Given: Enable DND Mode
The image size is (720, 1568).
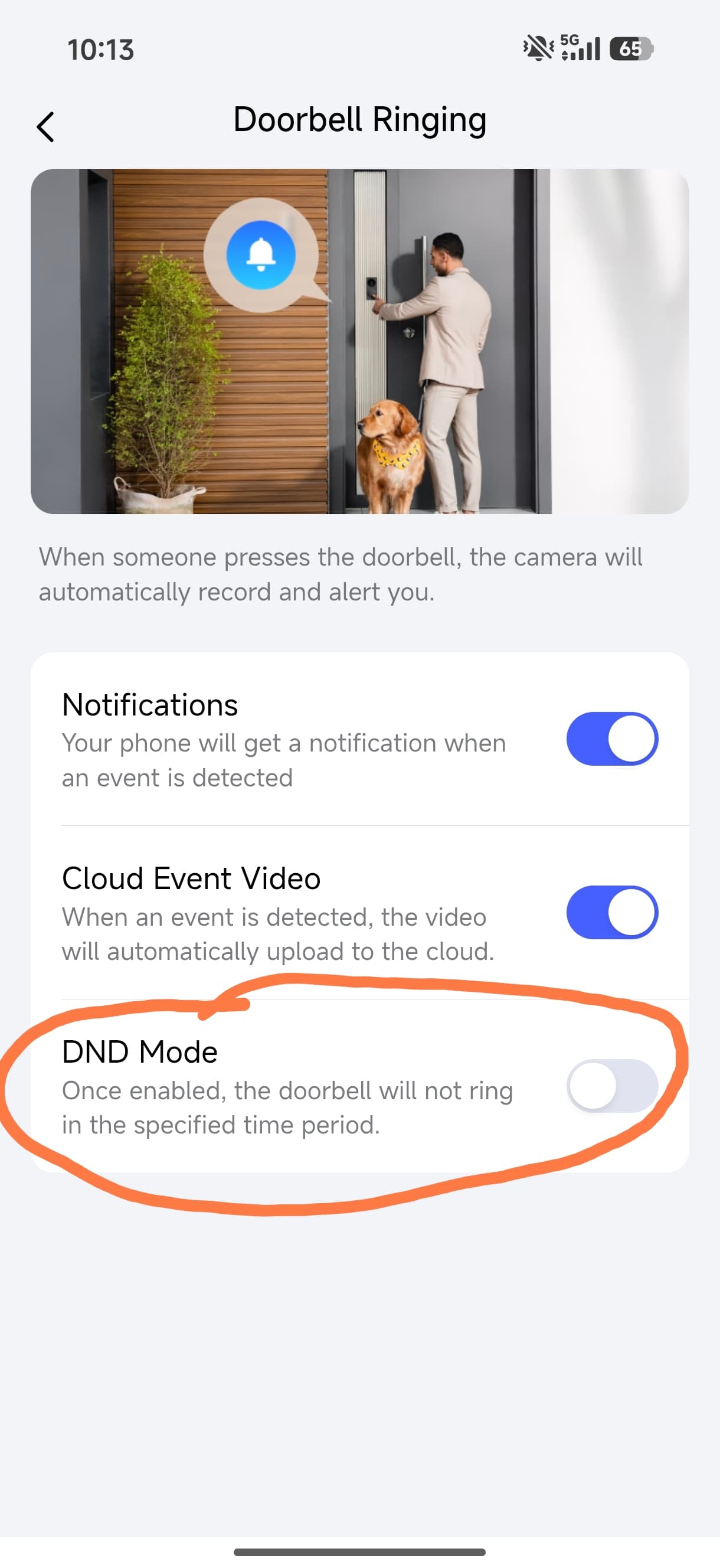Looking at the screenshot, I should pyautogui.click(x=611, y=1085).
